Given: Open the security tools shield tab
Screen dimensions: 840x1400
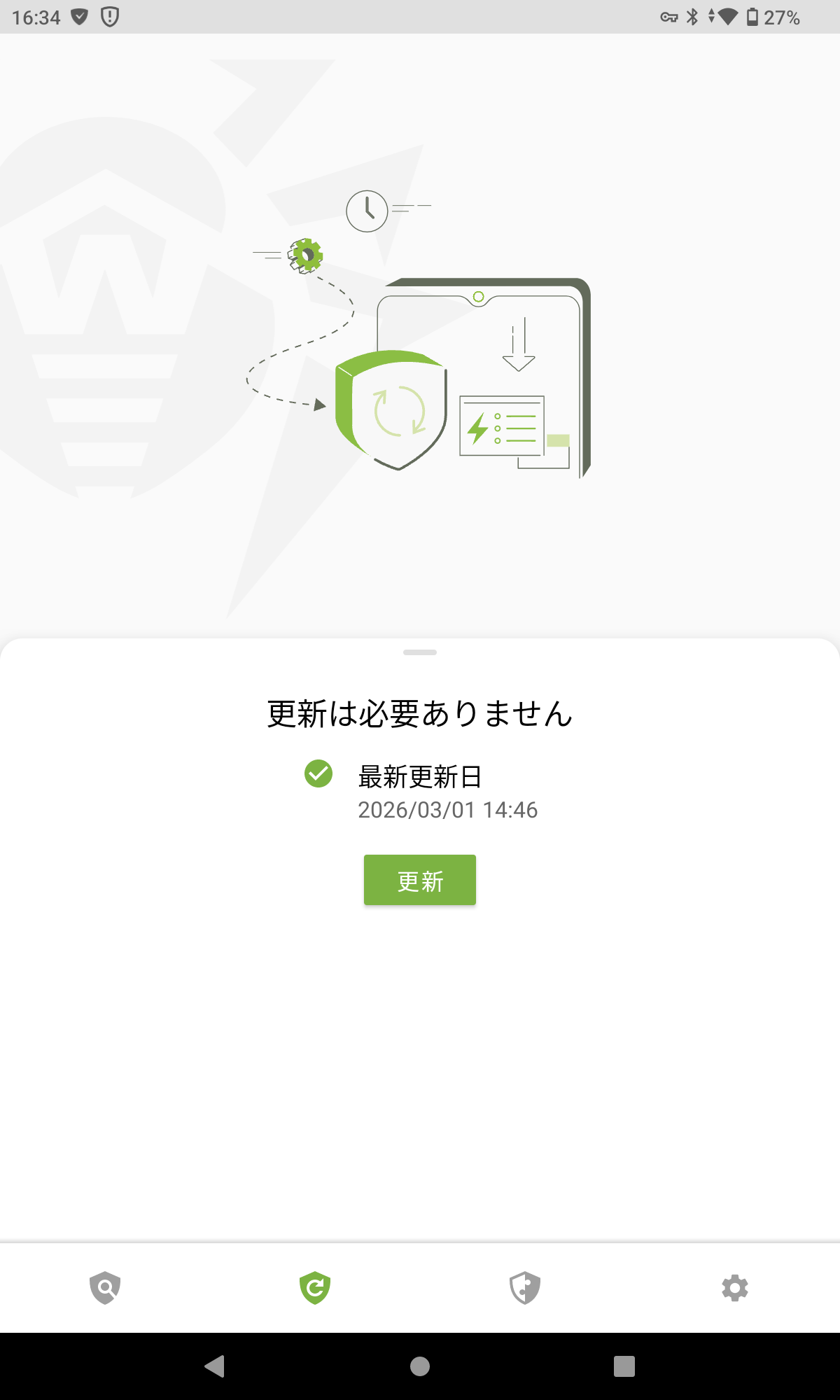Looking at the screenshot, I should click(x=525, y=1287).
